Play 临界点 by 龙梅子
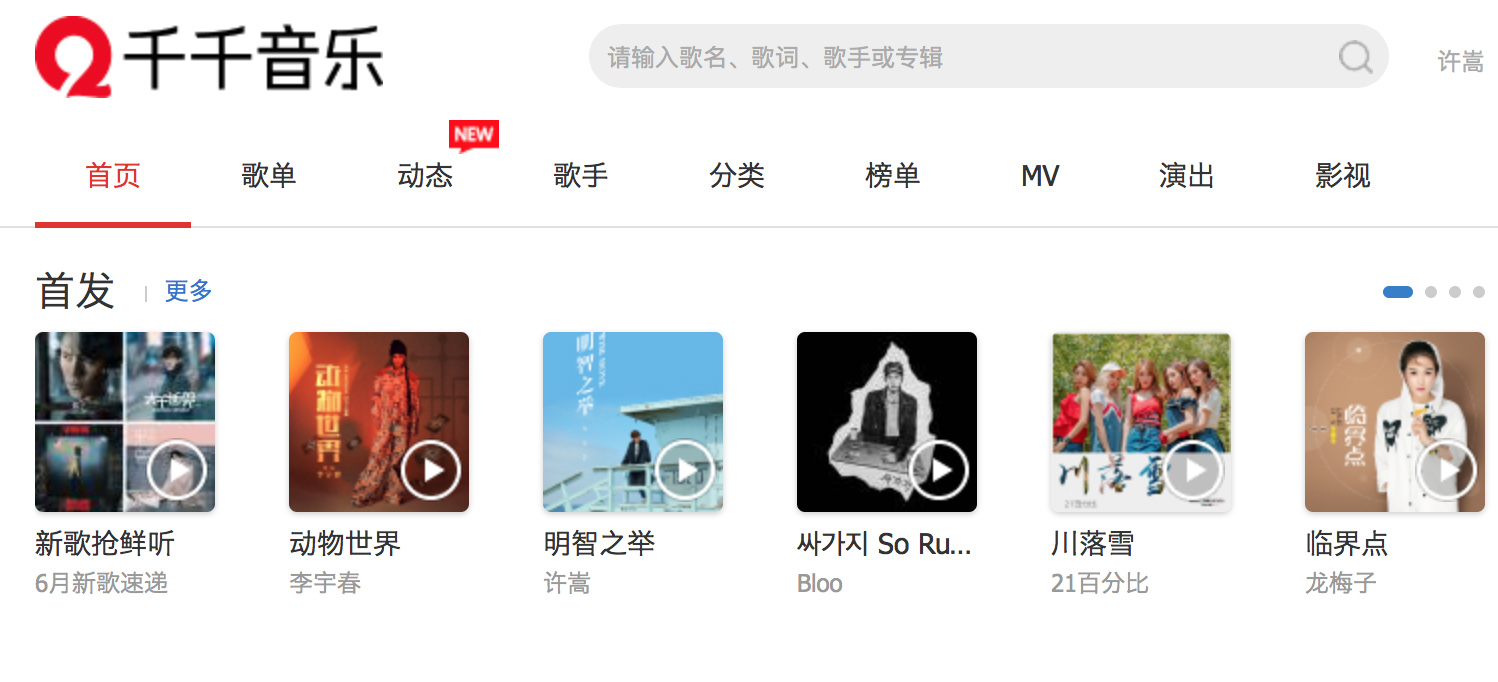The width and height of the screenshot is (1498, 682). click(x=1446, y=469)
